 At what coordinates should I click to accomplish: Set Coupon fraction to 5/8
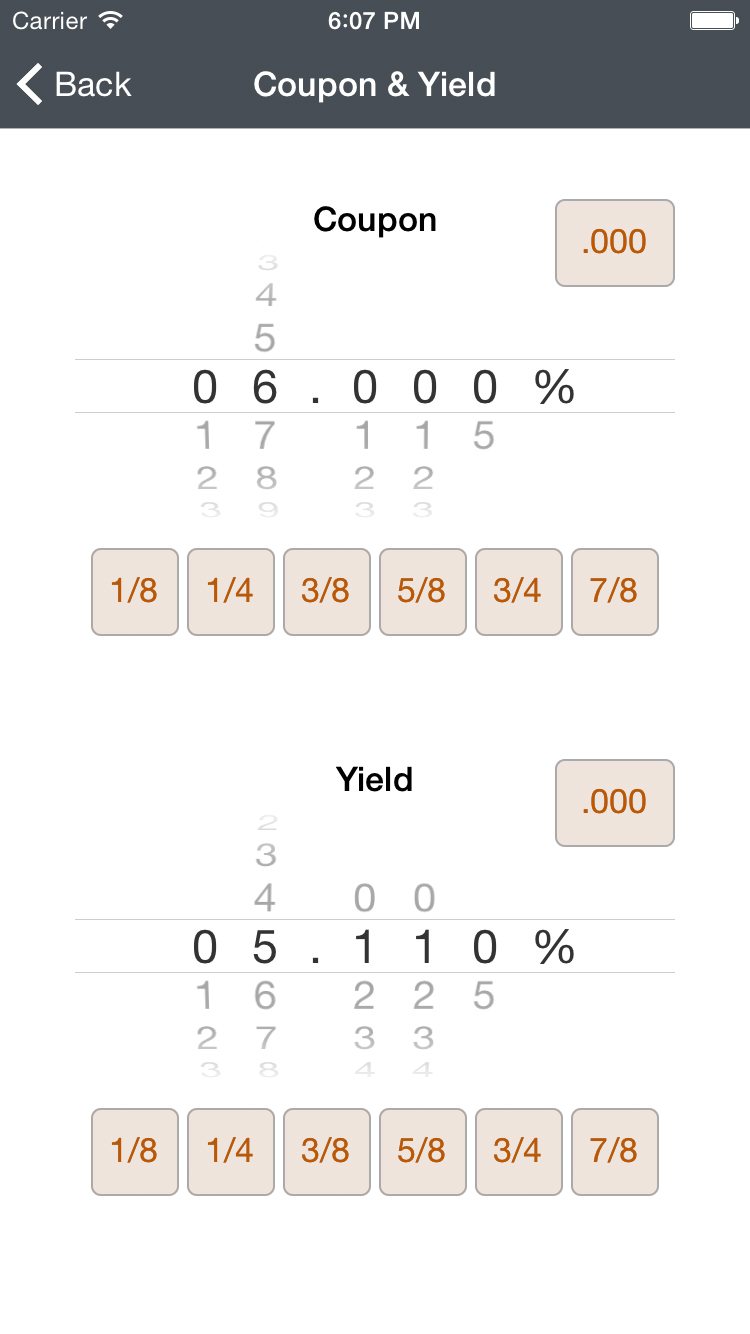click(423, 592)
